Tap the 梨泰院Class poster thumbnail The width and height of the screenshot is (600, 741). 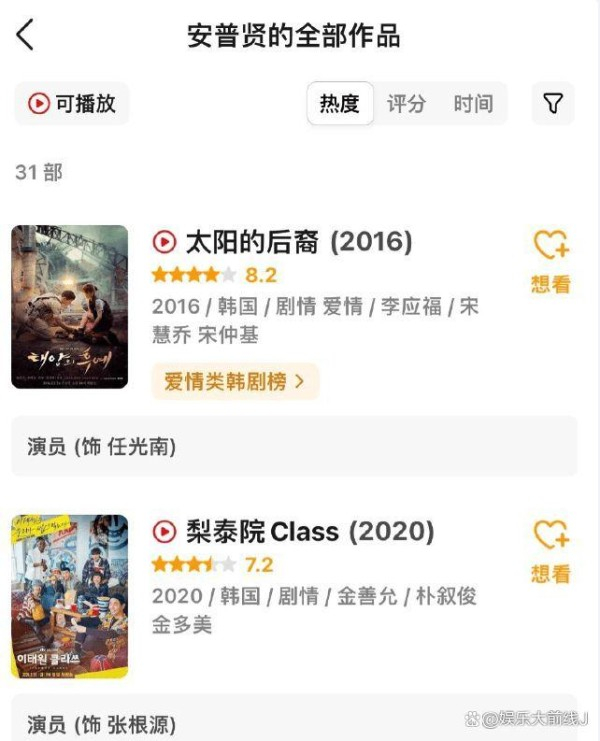click(70, 596)
